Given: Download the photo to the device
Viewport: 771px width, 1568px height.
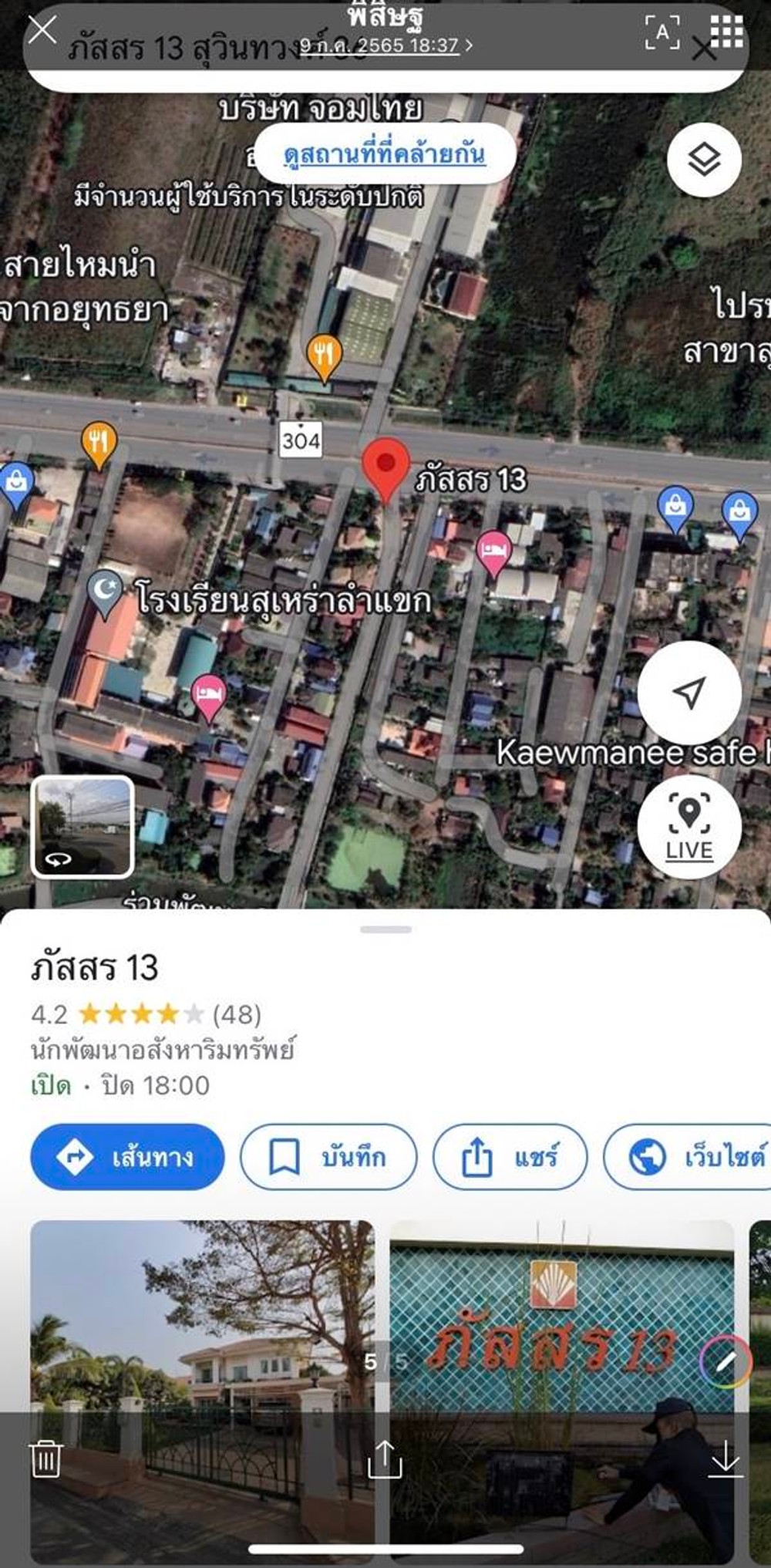Looking at the screenshot, I should (726, 1459).
